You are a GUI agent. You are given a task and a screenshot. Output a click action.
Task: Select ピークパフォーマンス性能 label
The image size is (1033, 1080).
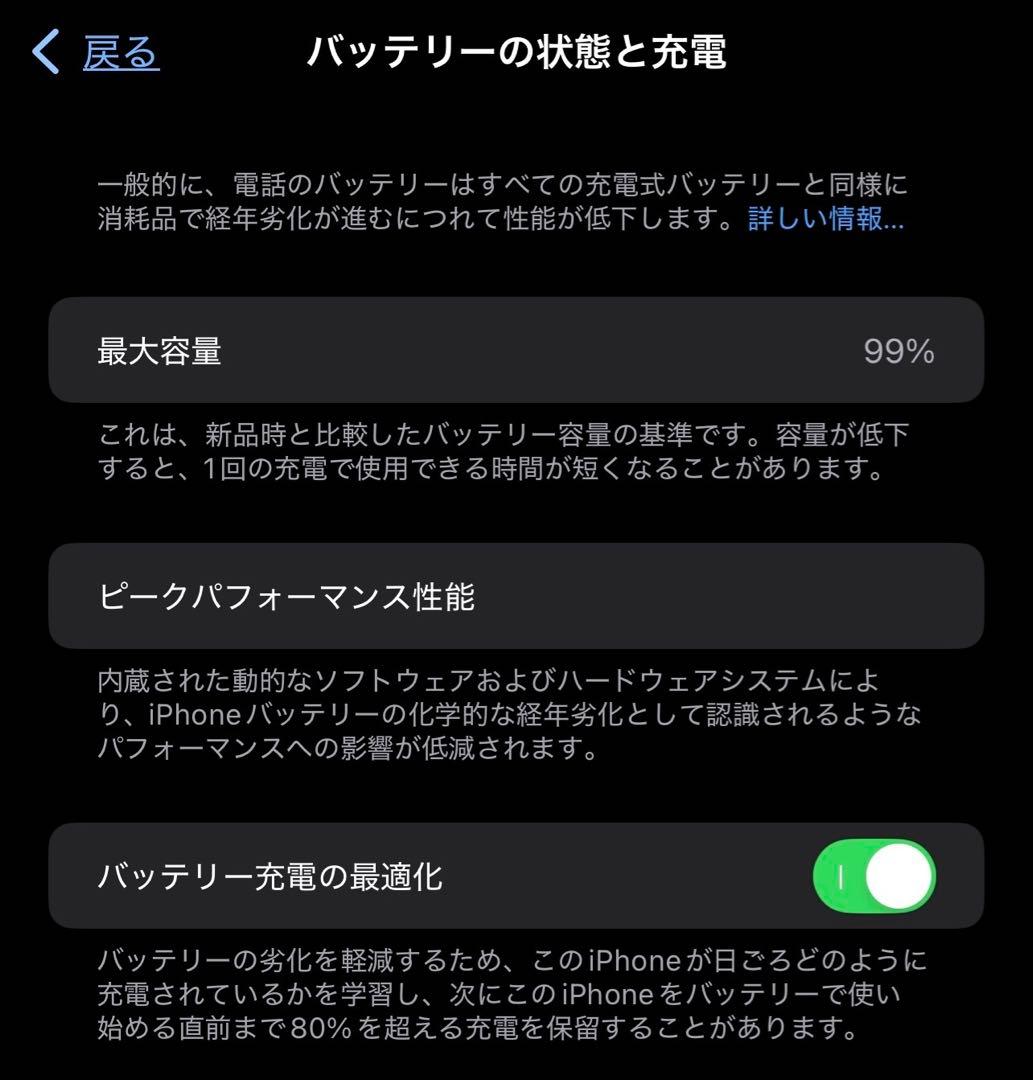tap(288, 597)
